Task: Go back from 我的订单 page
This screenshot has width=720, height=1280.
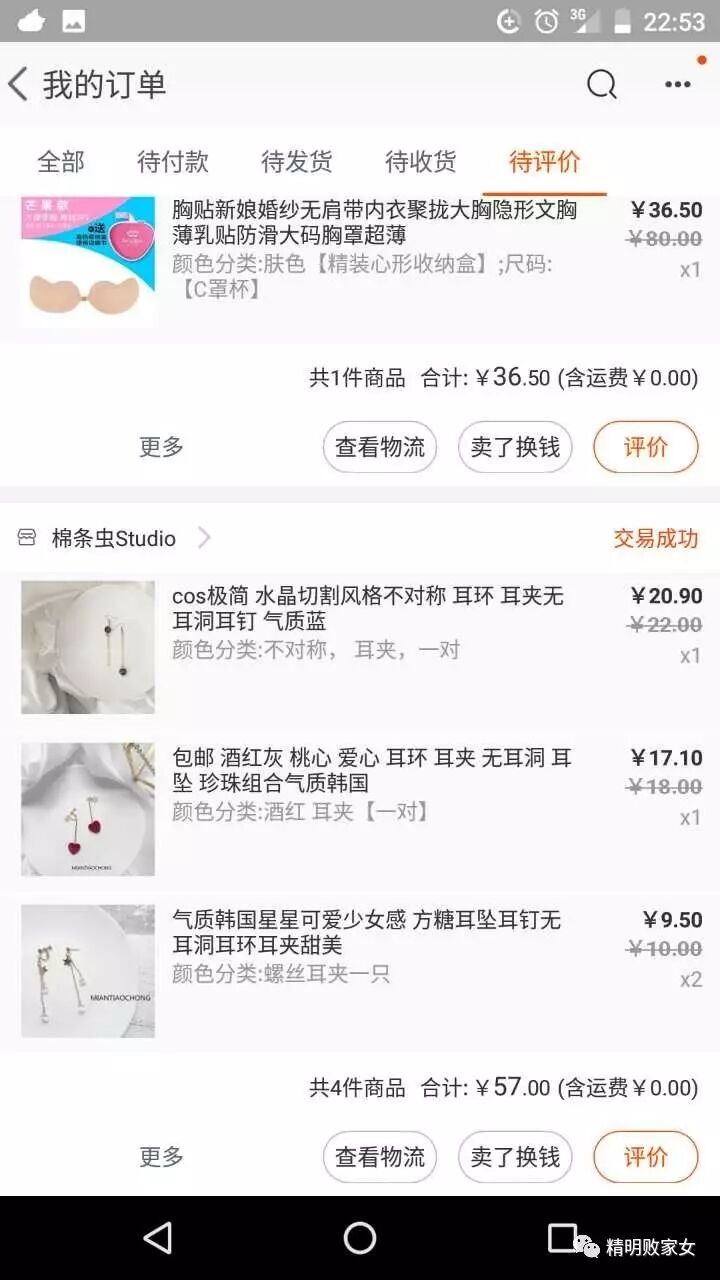Action: point(20,85)
